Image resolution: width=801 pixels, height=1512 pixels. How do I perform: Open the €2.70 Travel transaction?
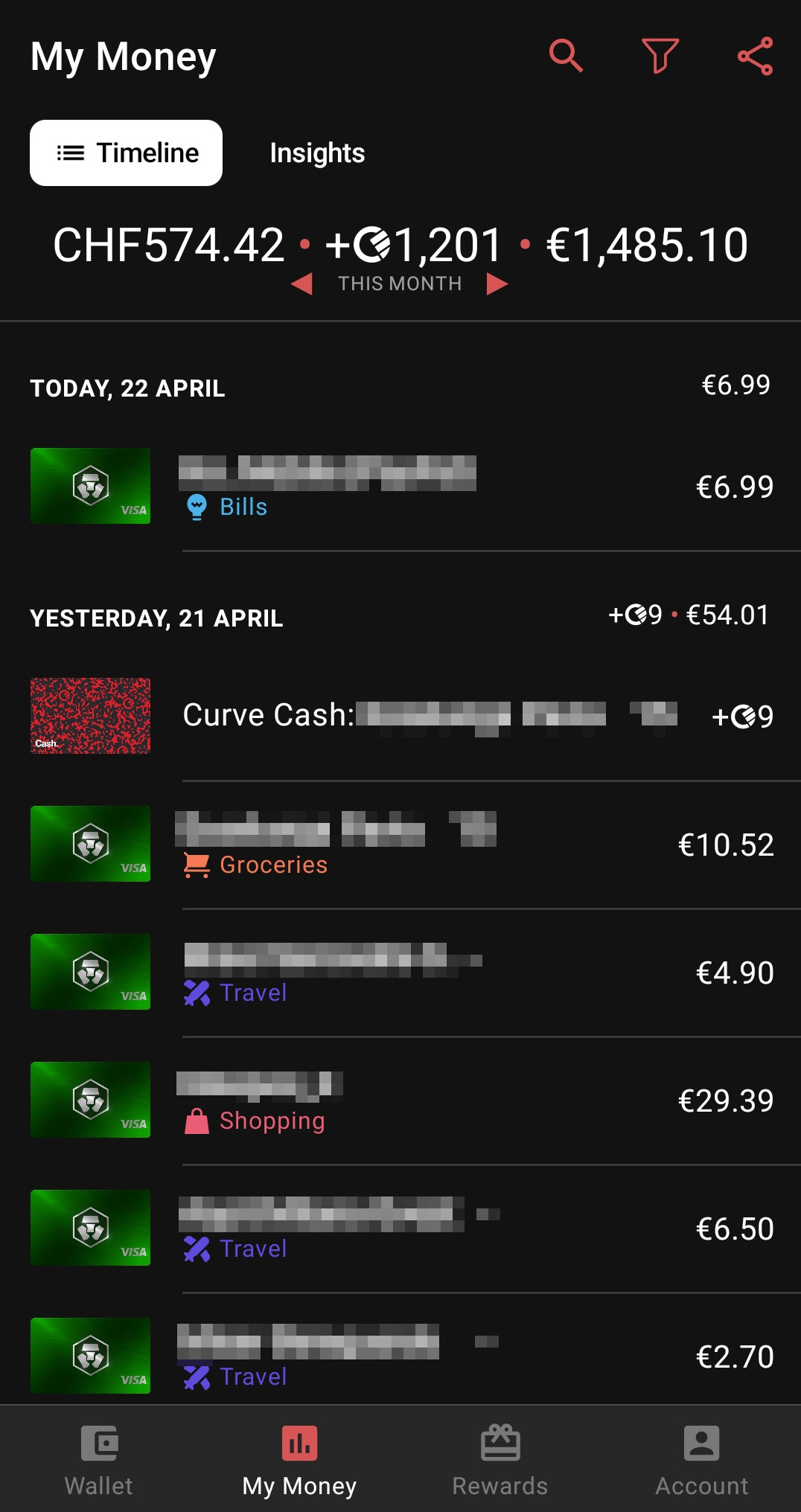pyautogui.click(x=400, y=1351)
